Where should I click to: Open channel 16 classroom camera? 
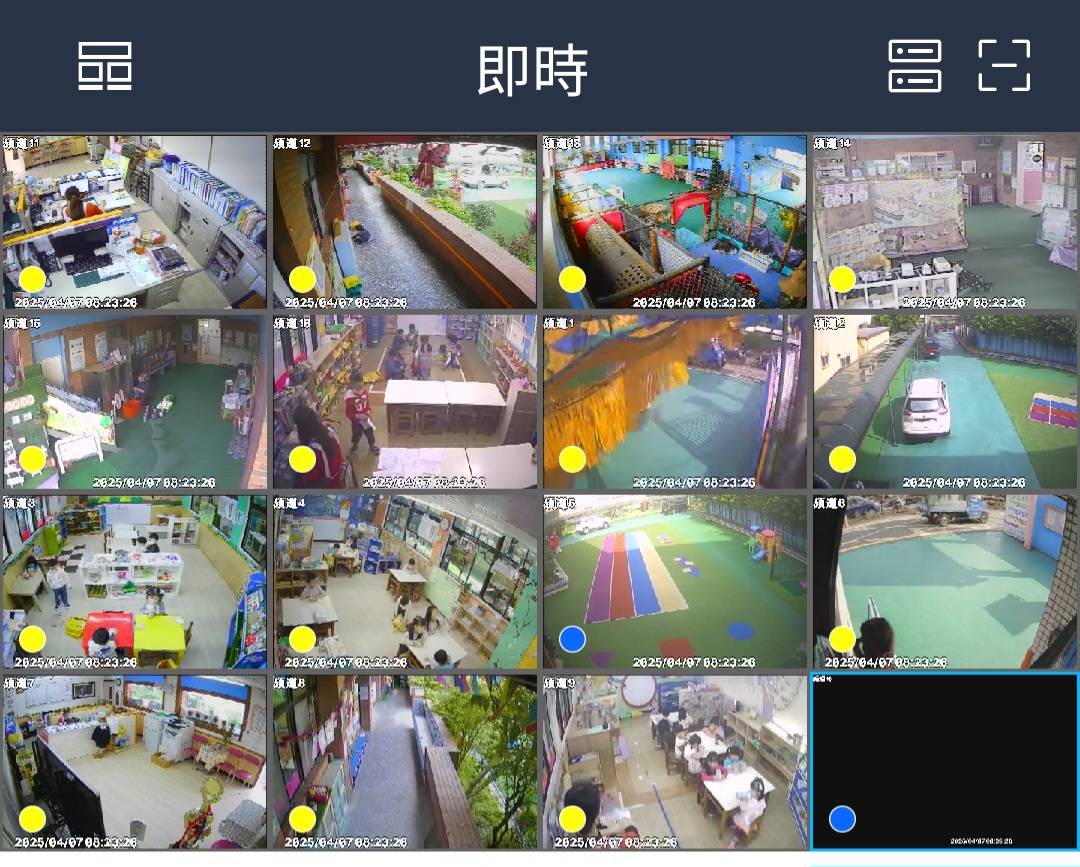point(405,402)
